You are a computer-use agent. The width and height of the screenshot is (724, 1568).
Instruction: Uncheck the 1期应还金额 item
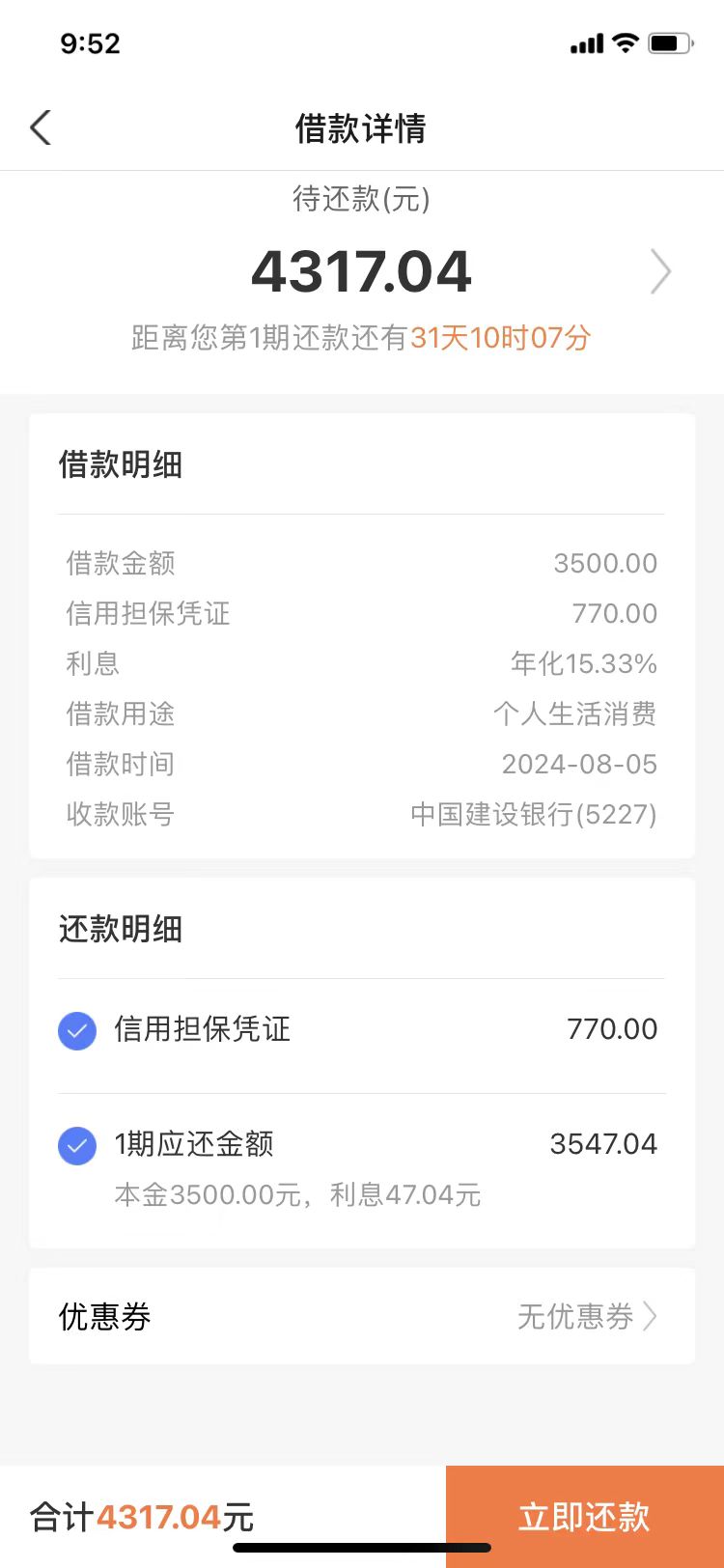pyautogui.click(x=77, y=1146)
